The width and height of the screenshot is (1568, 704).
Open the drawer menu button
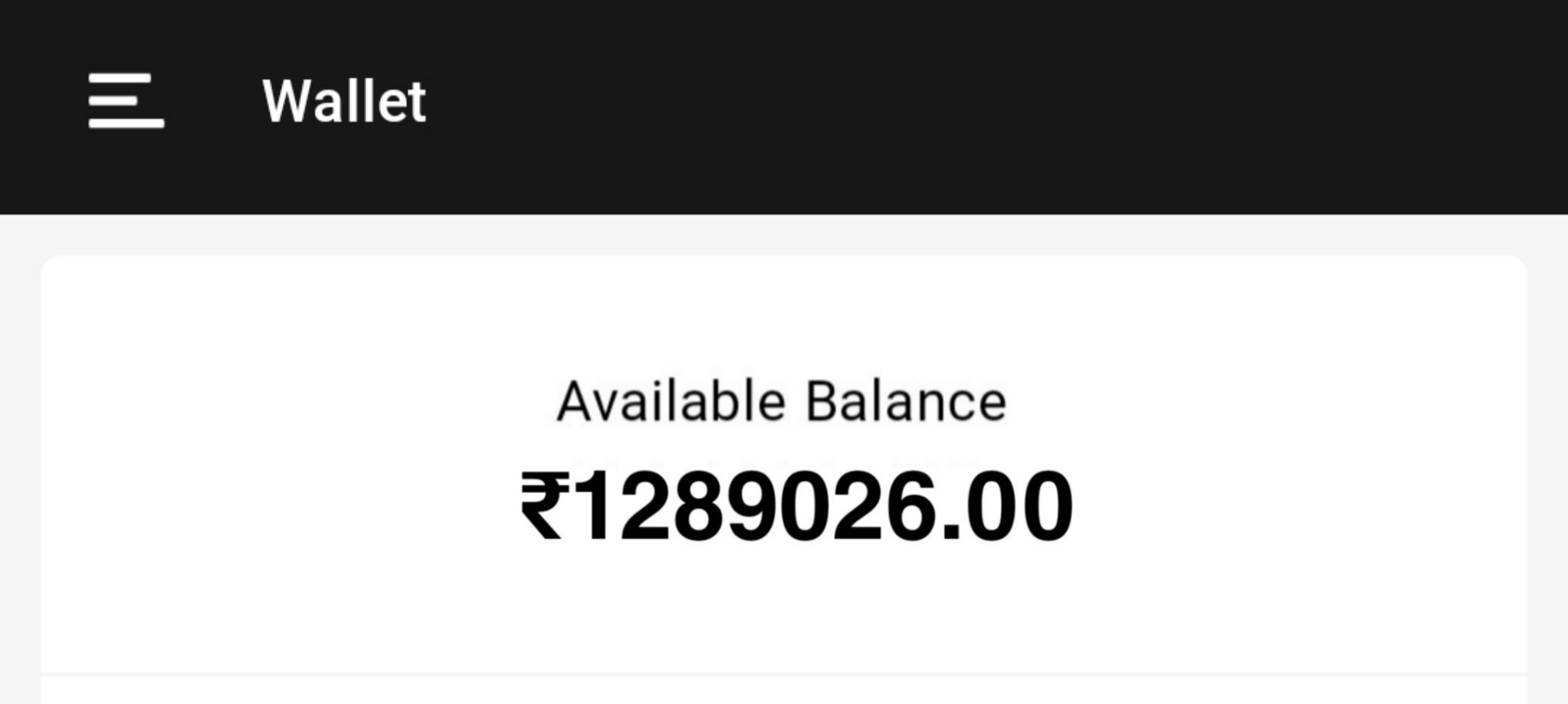pos(126,100)
